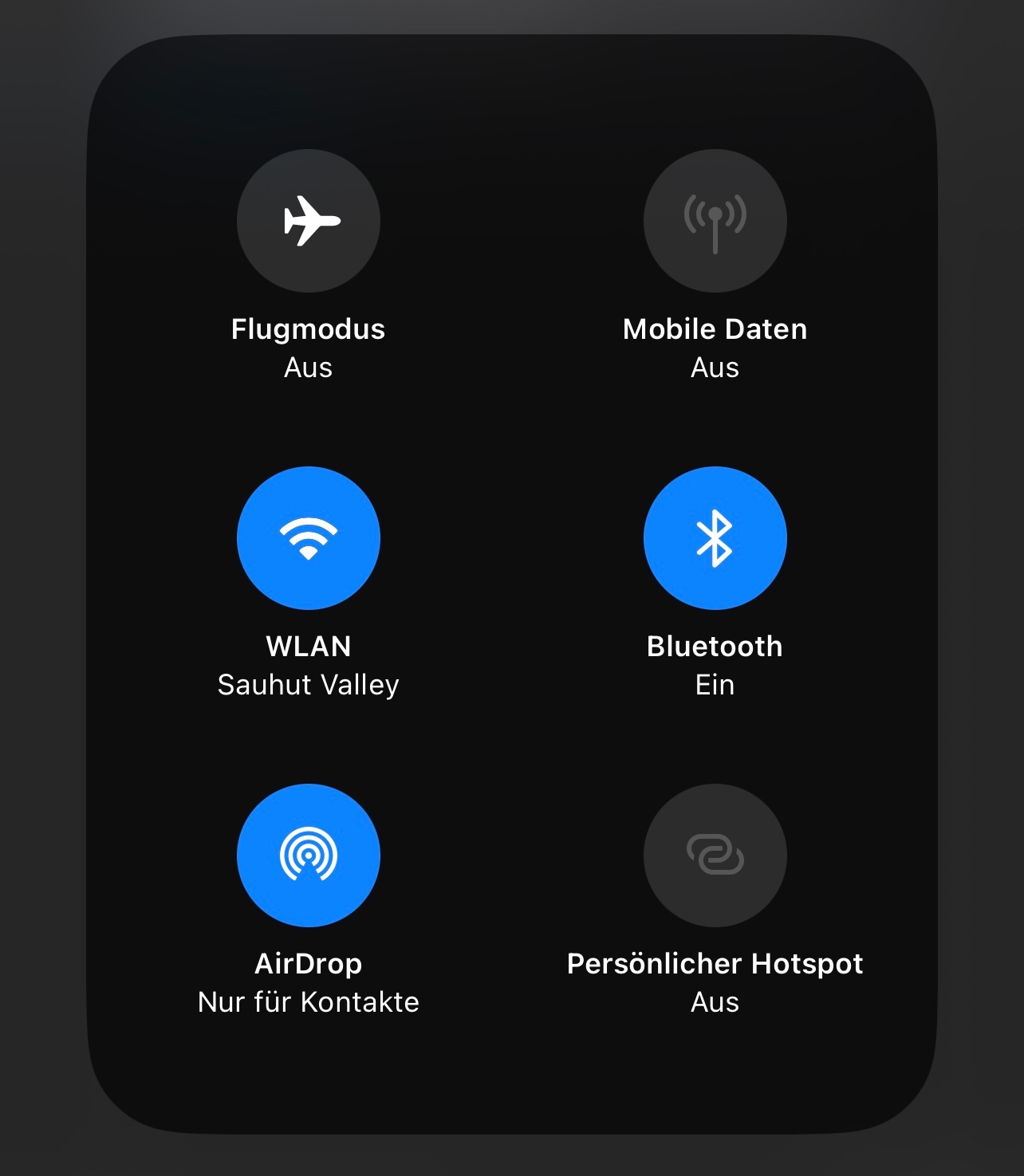Enable Persönlicher Hotspot
1024x1176 pixels.
click(715, 855)
